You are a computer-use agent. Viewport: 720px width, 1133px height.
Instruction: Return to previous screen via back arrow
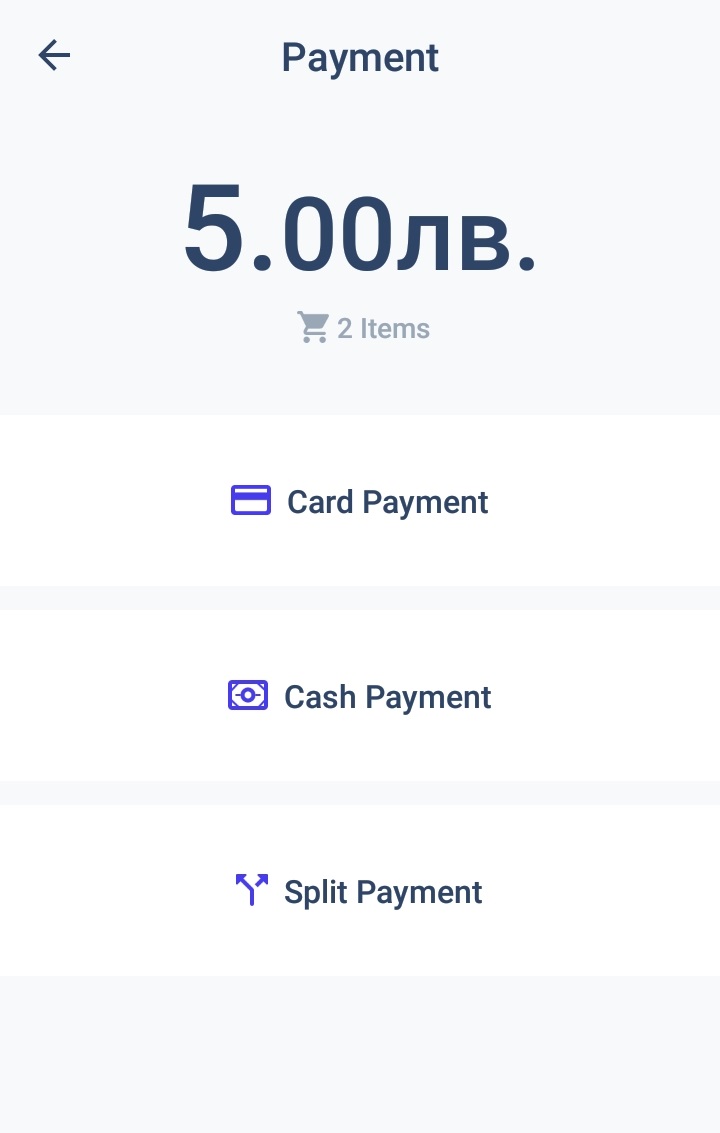click(x=53, y=55)
